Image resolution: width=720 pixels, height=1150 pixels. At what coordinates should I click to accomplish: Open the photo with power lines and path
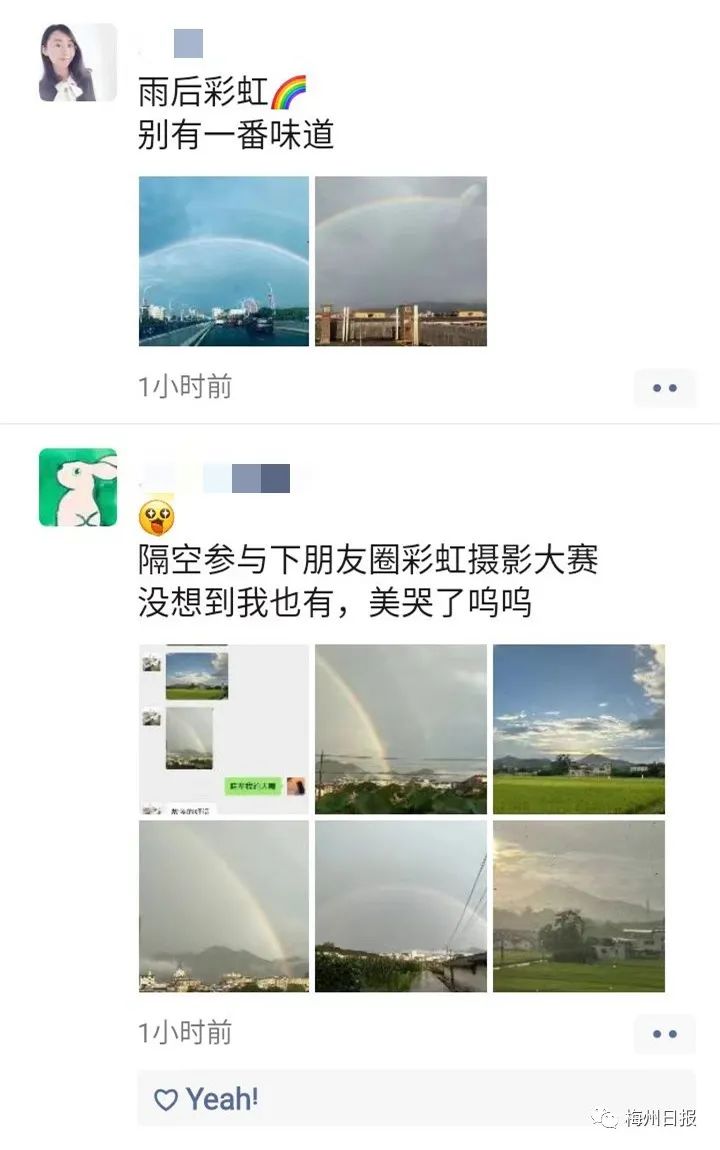(401, 906)
